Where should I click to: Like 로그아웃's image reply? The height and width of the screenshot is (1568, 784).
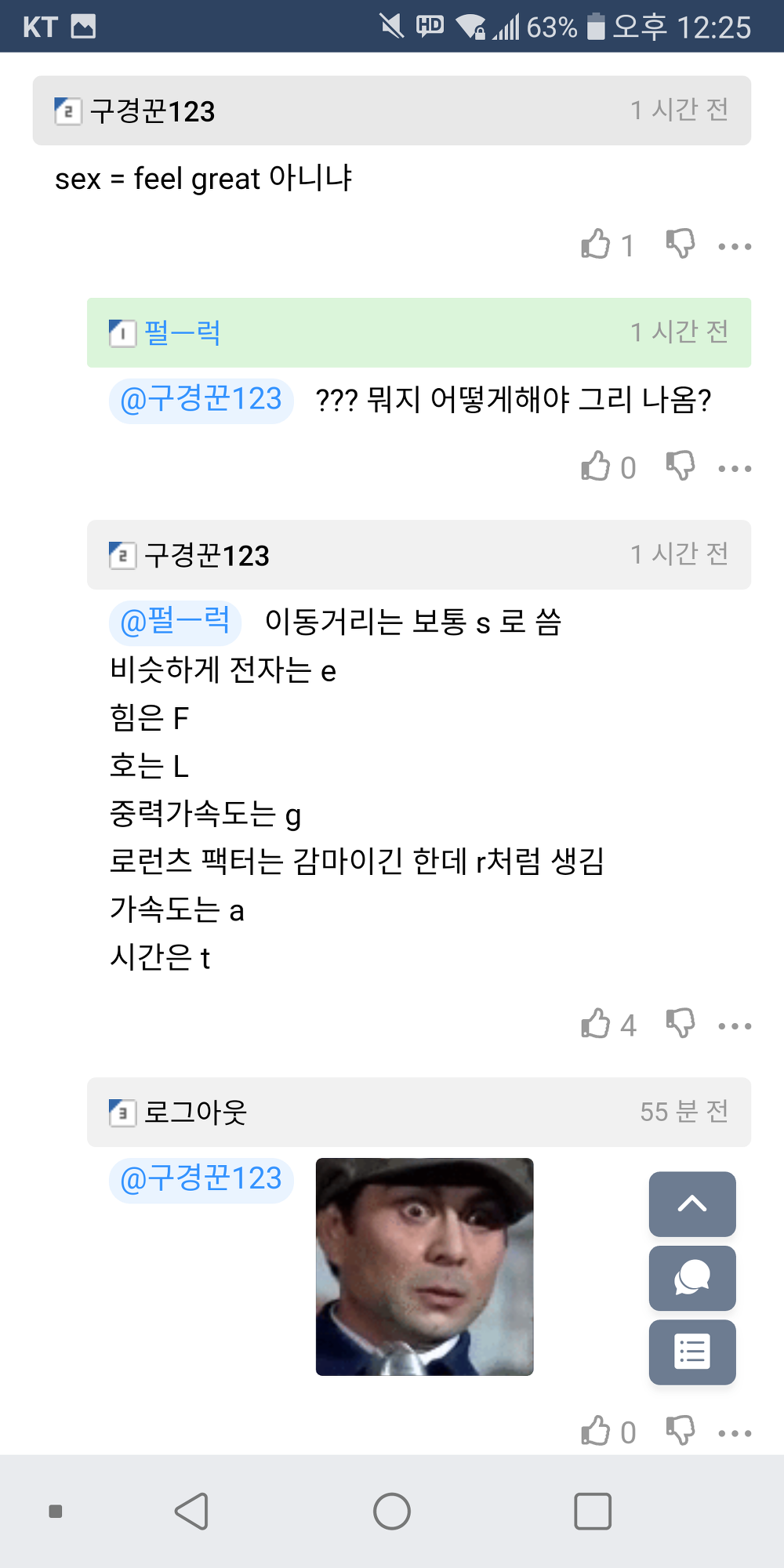click(x=596, y=1431)
